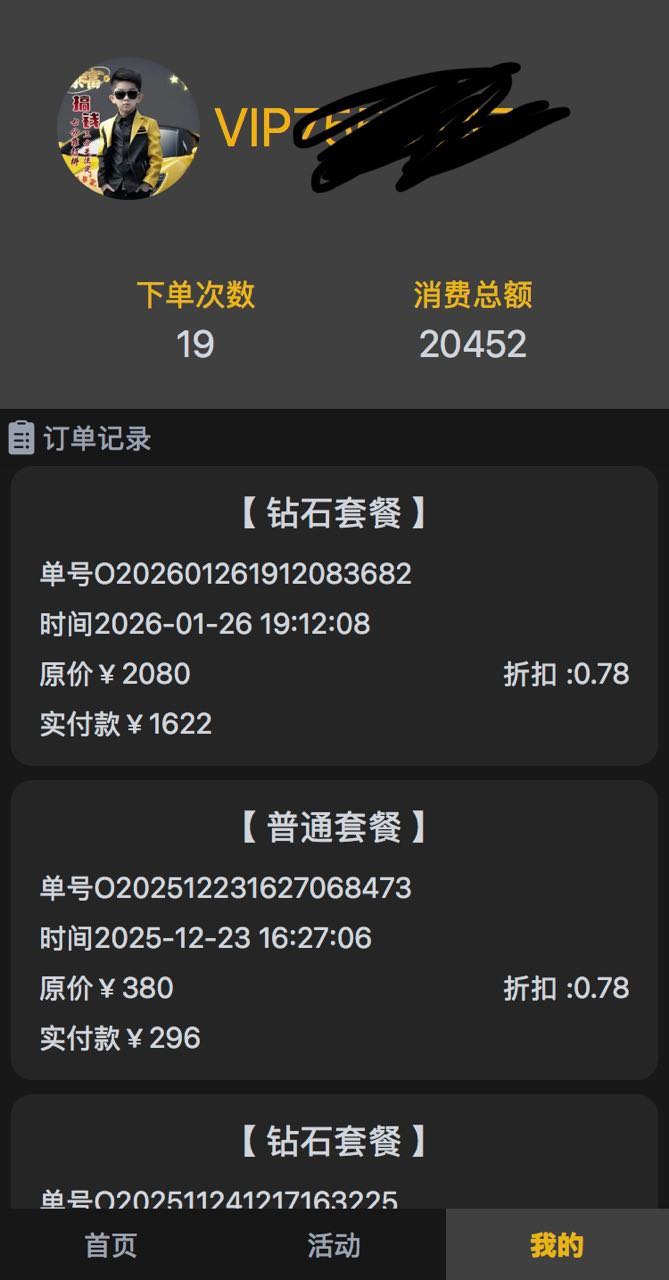The width and height of the screenshot is (669, 1280).
Task: Open the 普通套餐 order paid ¥296
Action: [334, 930]
